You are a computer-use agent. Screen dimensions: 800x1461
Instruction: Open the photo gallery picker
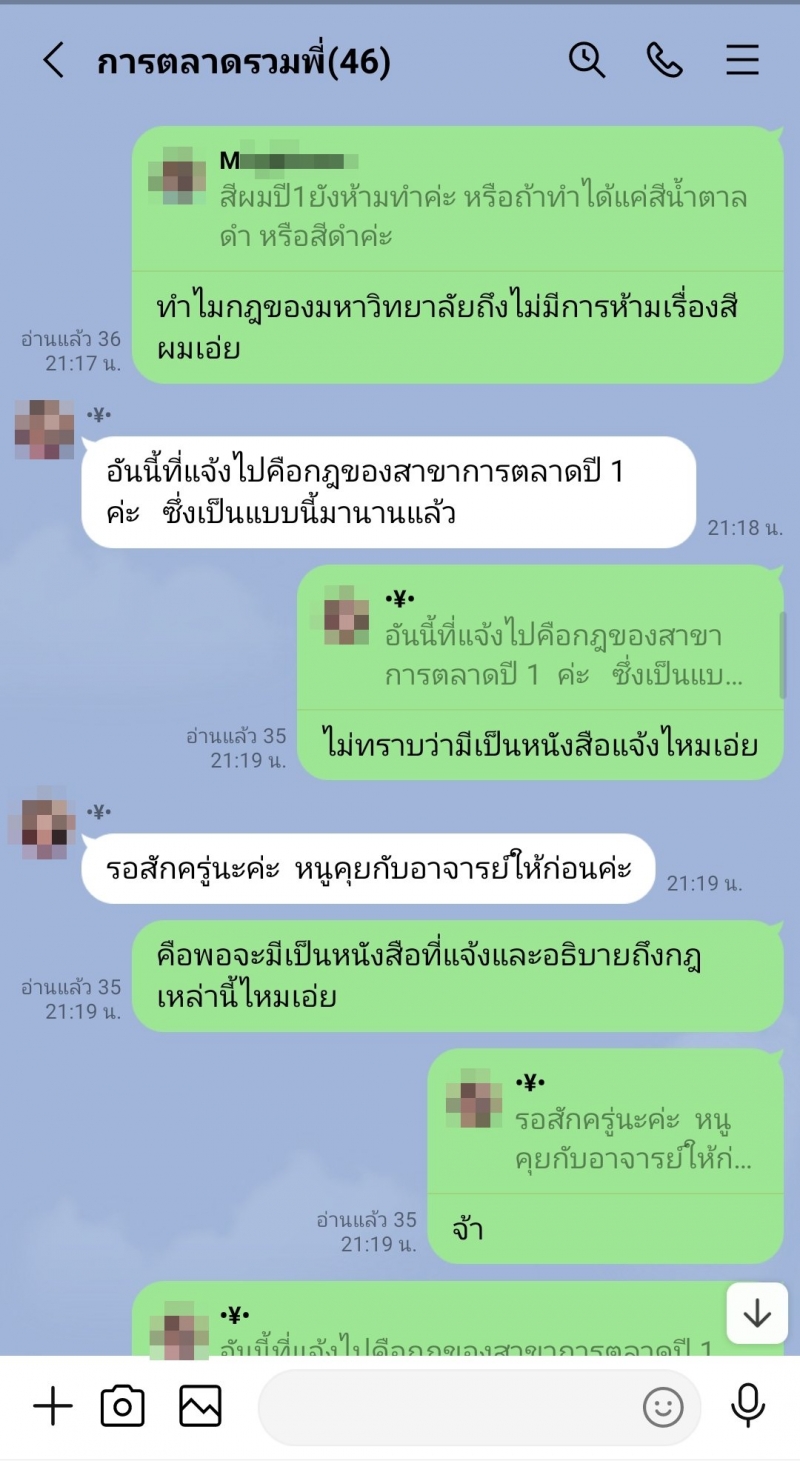[x=200, y=1407]
